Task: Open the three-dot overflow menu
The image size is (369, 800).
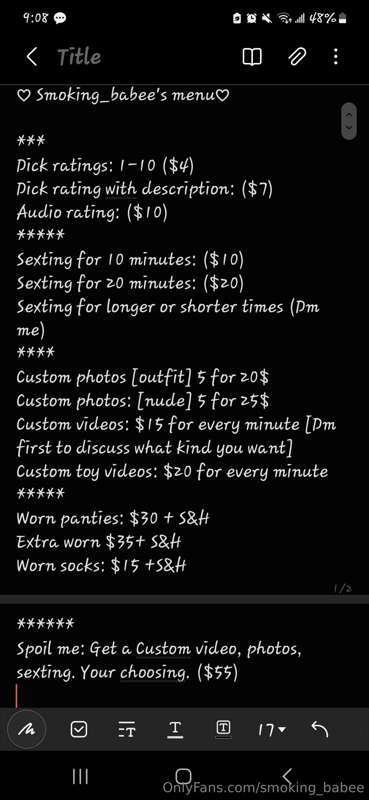Action: point(335,57)
